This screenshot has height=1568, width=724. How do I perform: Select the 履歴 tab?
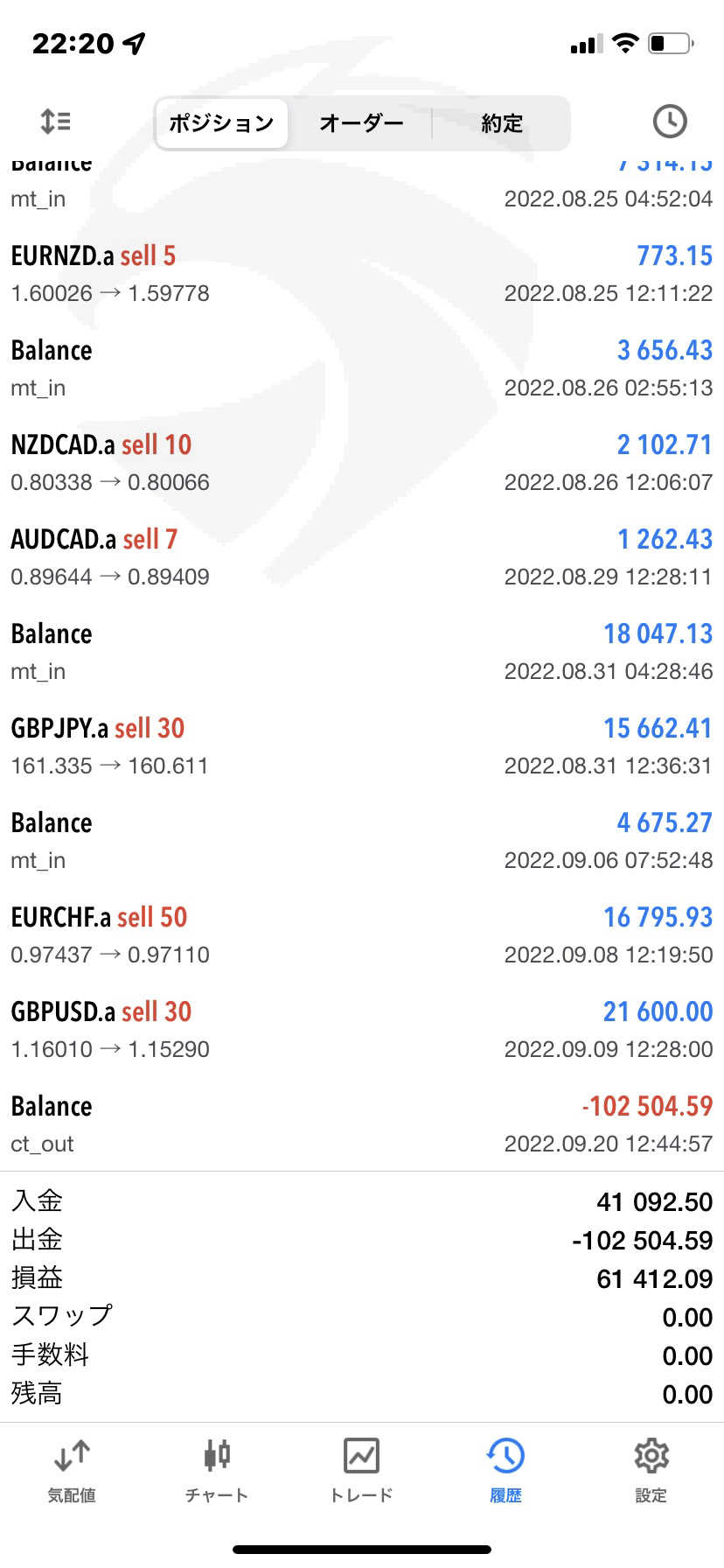(x=505, y=1471)
